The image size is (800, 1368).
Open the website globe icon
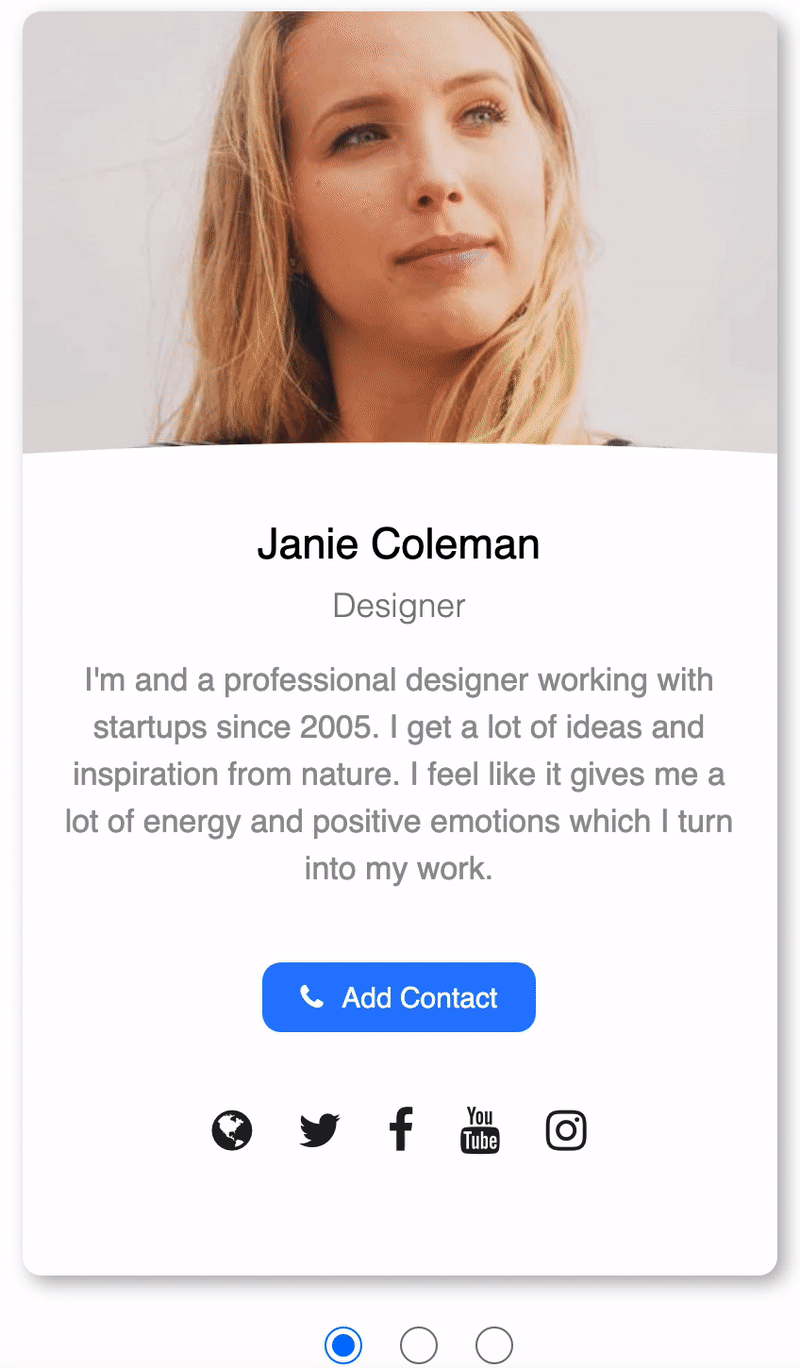(x=232, y=1131)
